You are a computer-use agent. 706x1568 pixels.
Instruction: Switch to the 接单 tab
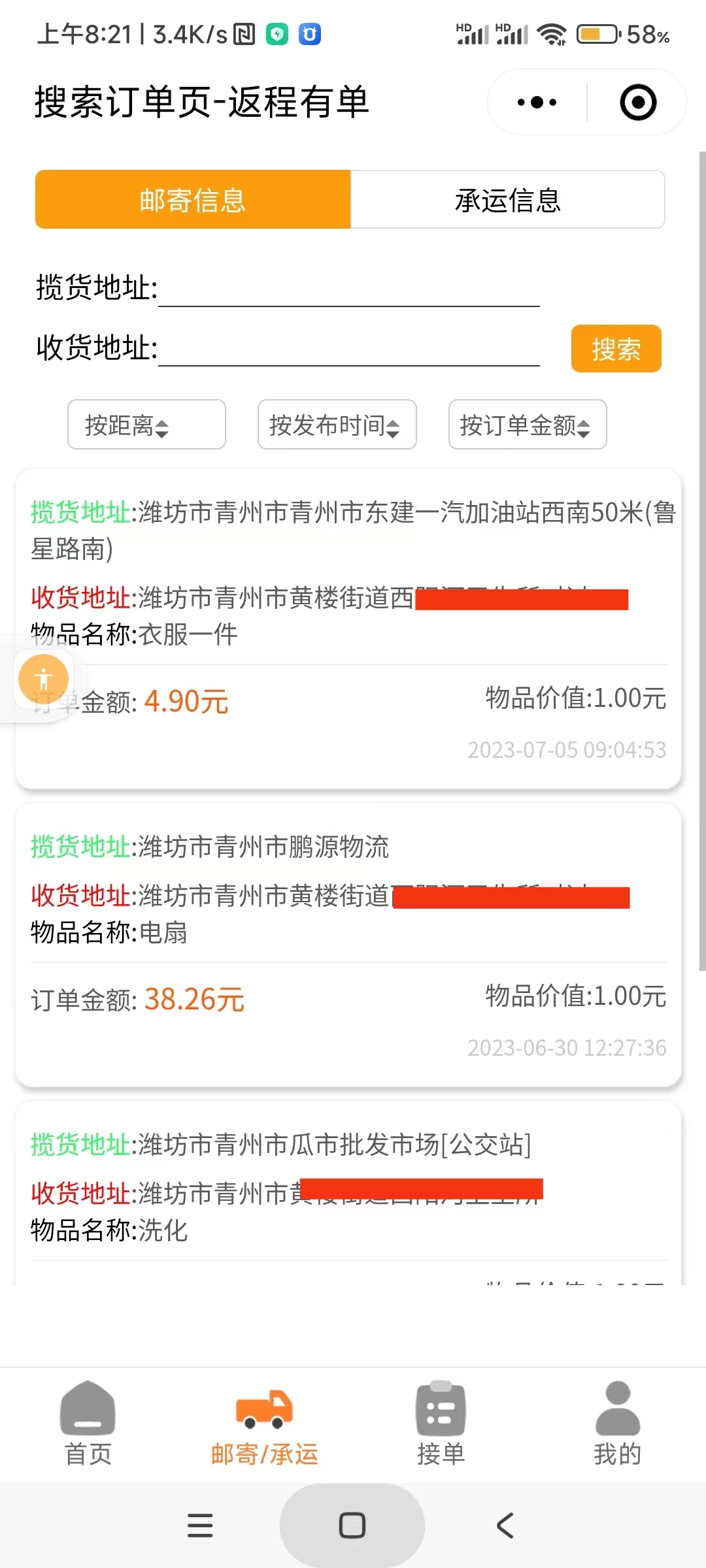pyautogui.click(x=441, y=1424)
